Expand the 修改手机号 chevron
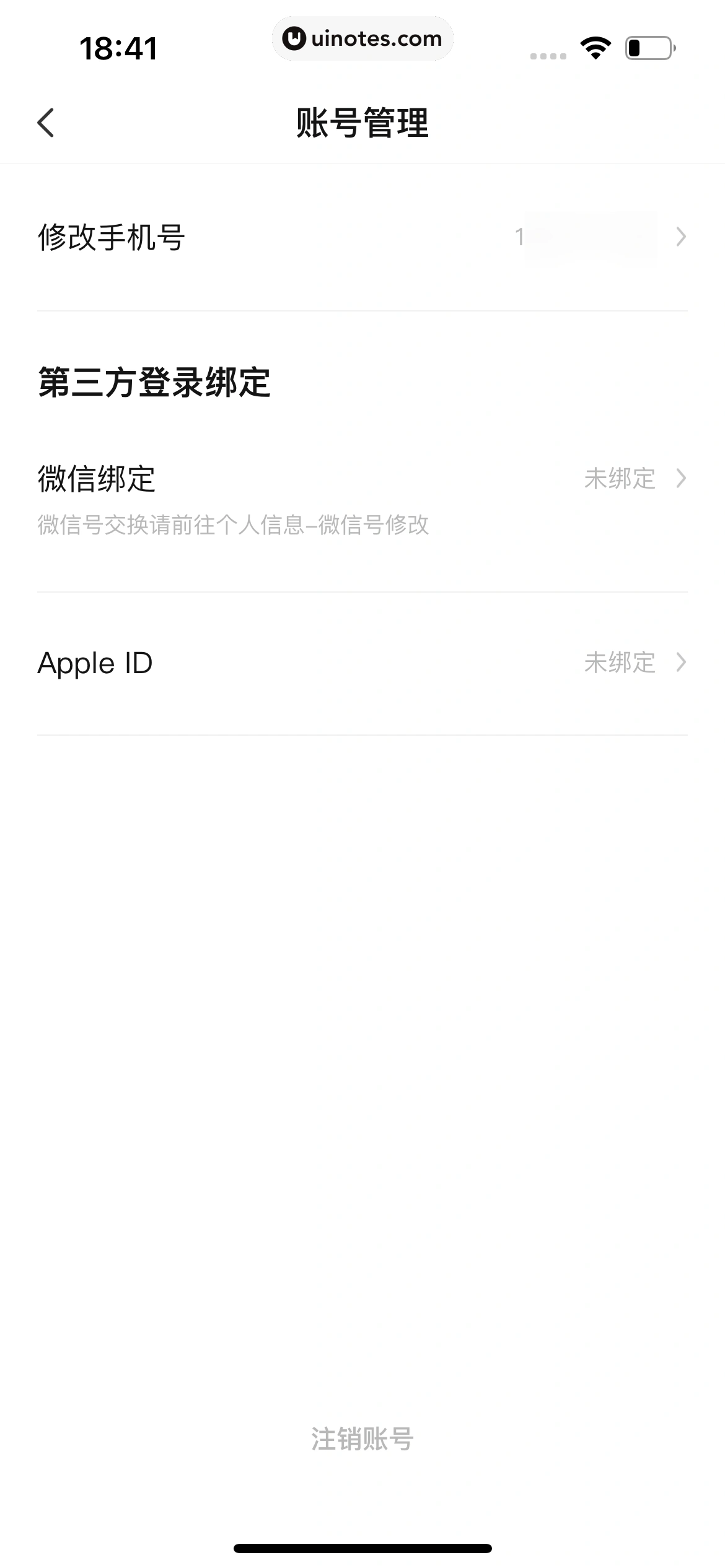Screen dimensions: 725x1568 [680, 237]
